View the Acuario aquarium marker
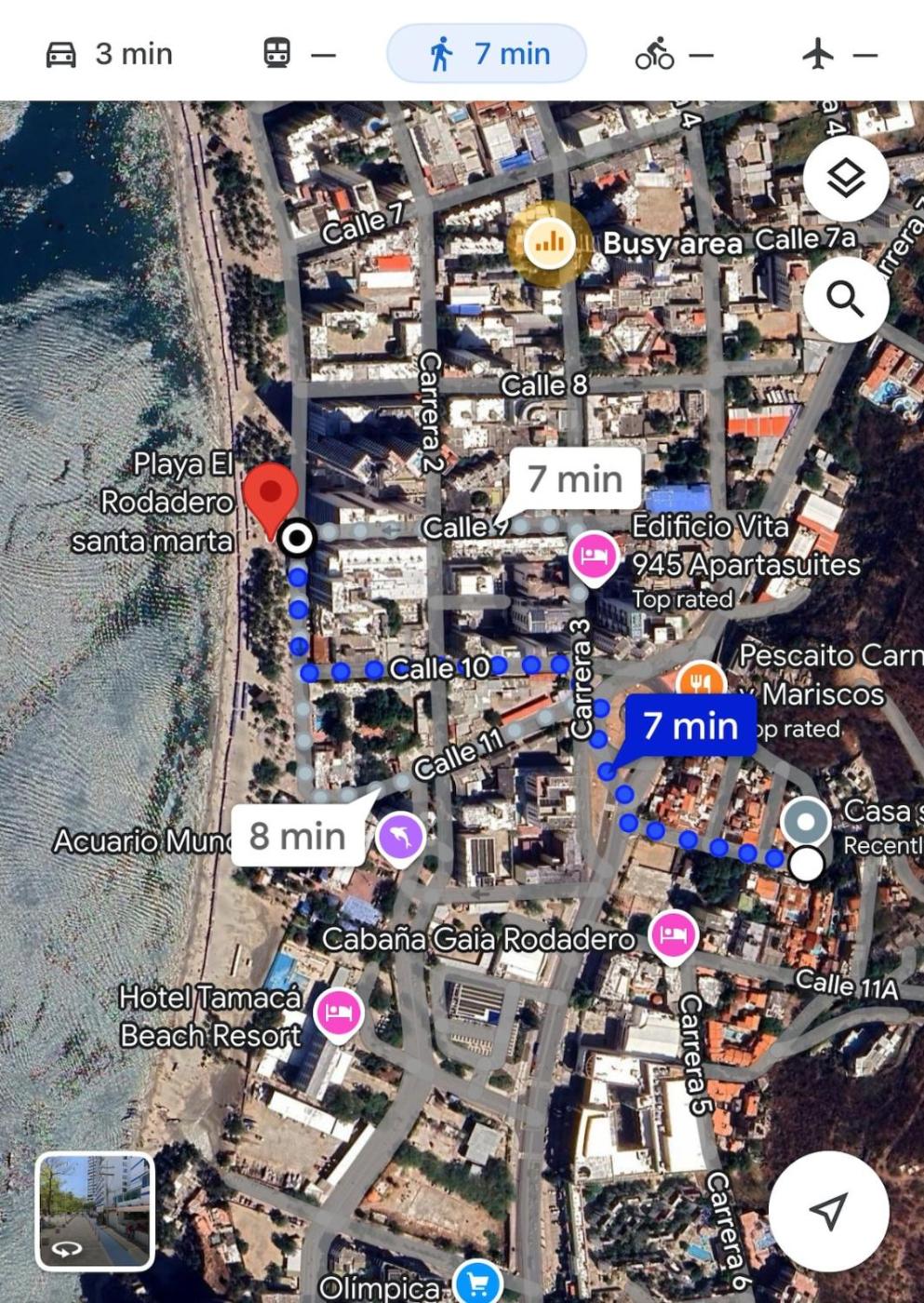924x1303 pixels. coord(401,837)
